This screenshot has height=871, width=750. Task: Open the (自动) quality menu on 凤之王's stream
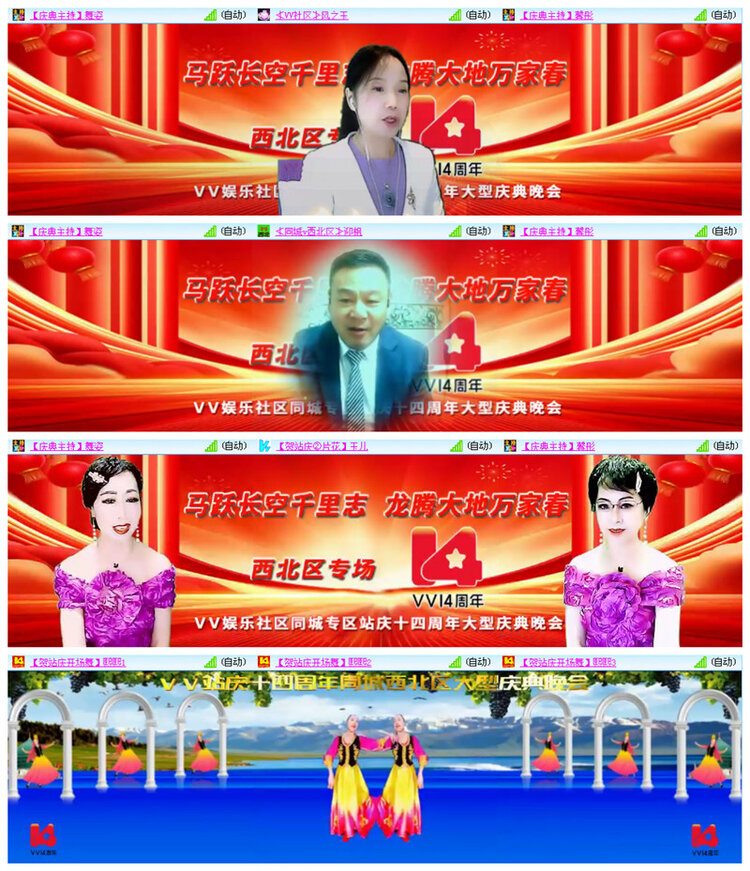[477, 14]
